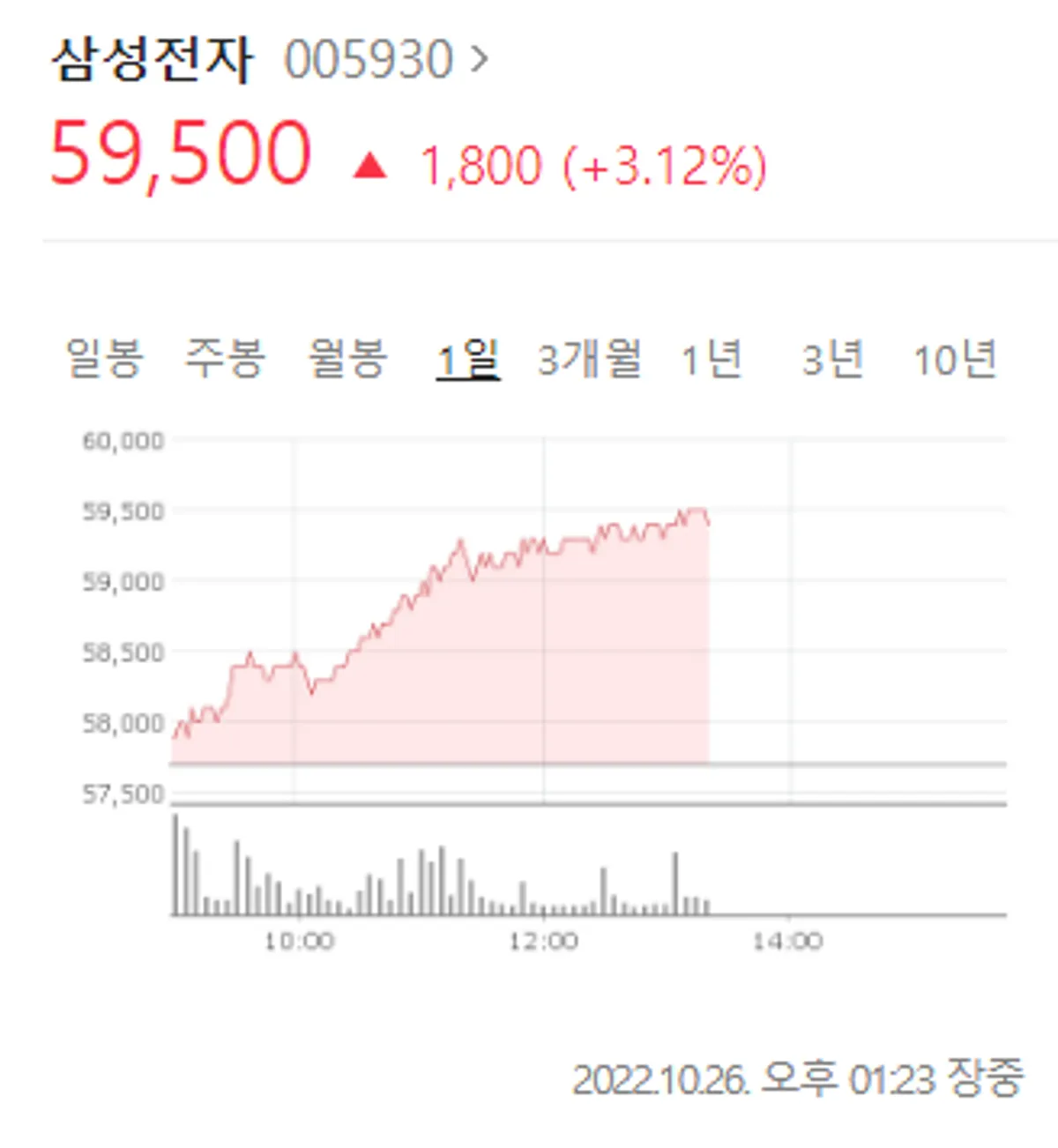Image resolution: width=1058 pixels, height=1148 pixels.
Task: View the 10년 chart range
Action: click(955, 359)
